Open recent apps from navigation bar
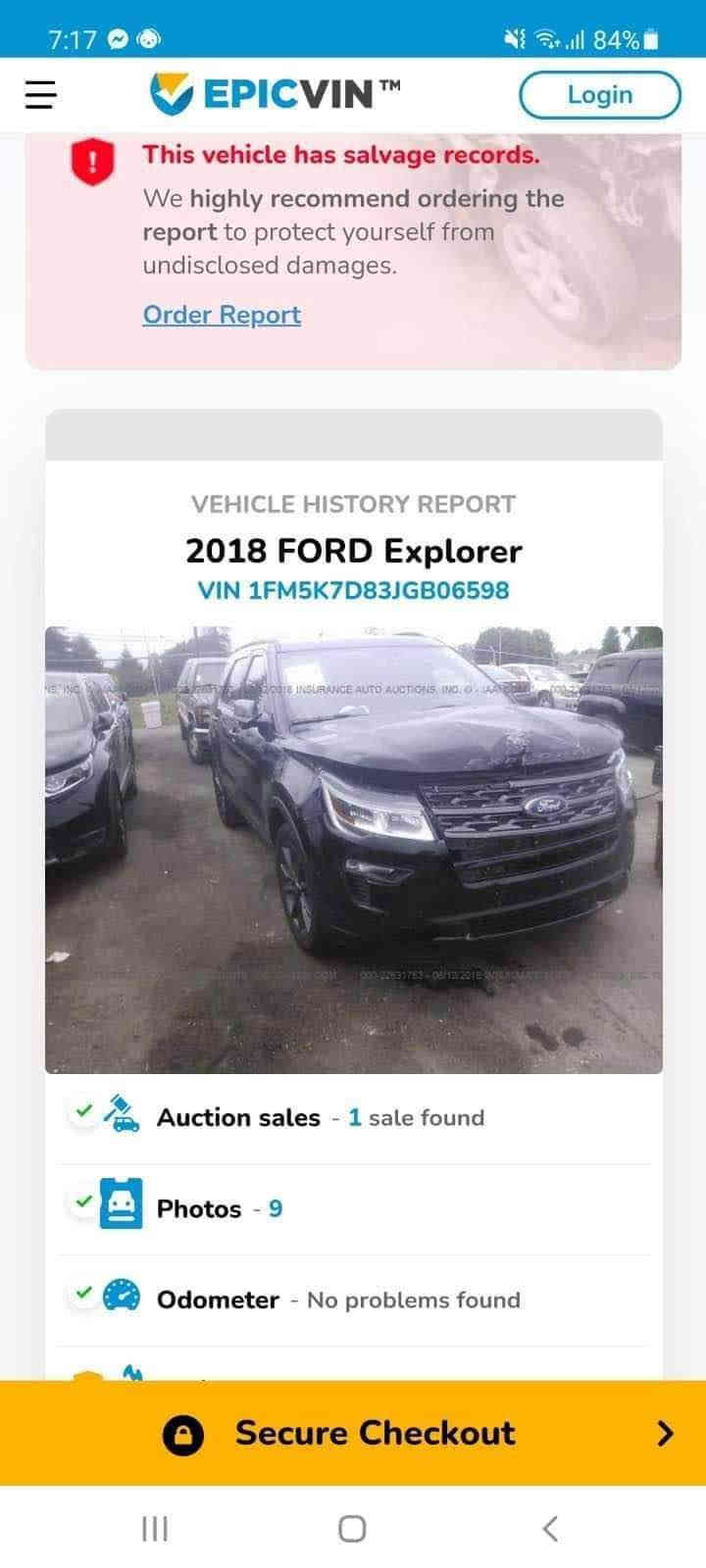This screenshot has width=706, height=1568. (x=155, y=1528)
